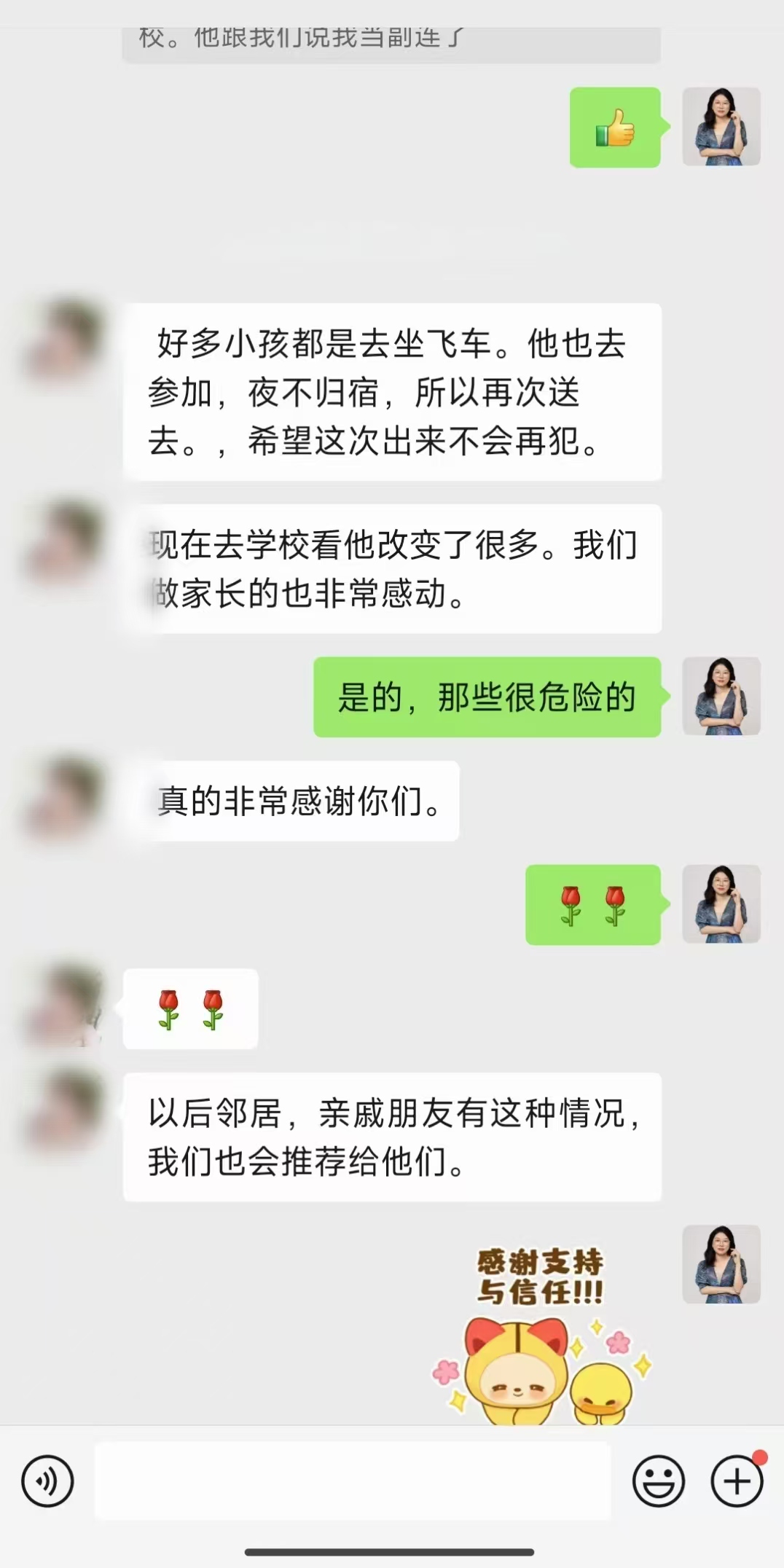
Task: View the 感谢支持与信任 sticker
Action: 541,1333
